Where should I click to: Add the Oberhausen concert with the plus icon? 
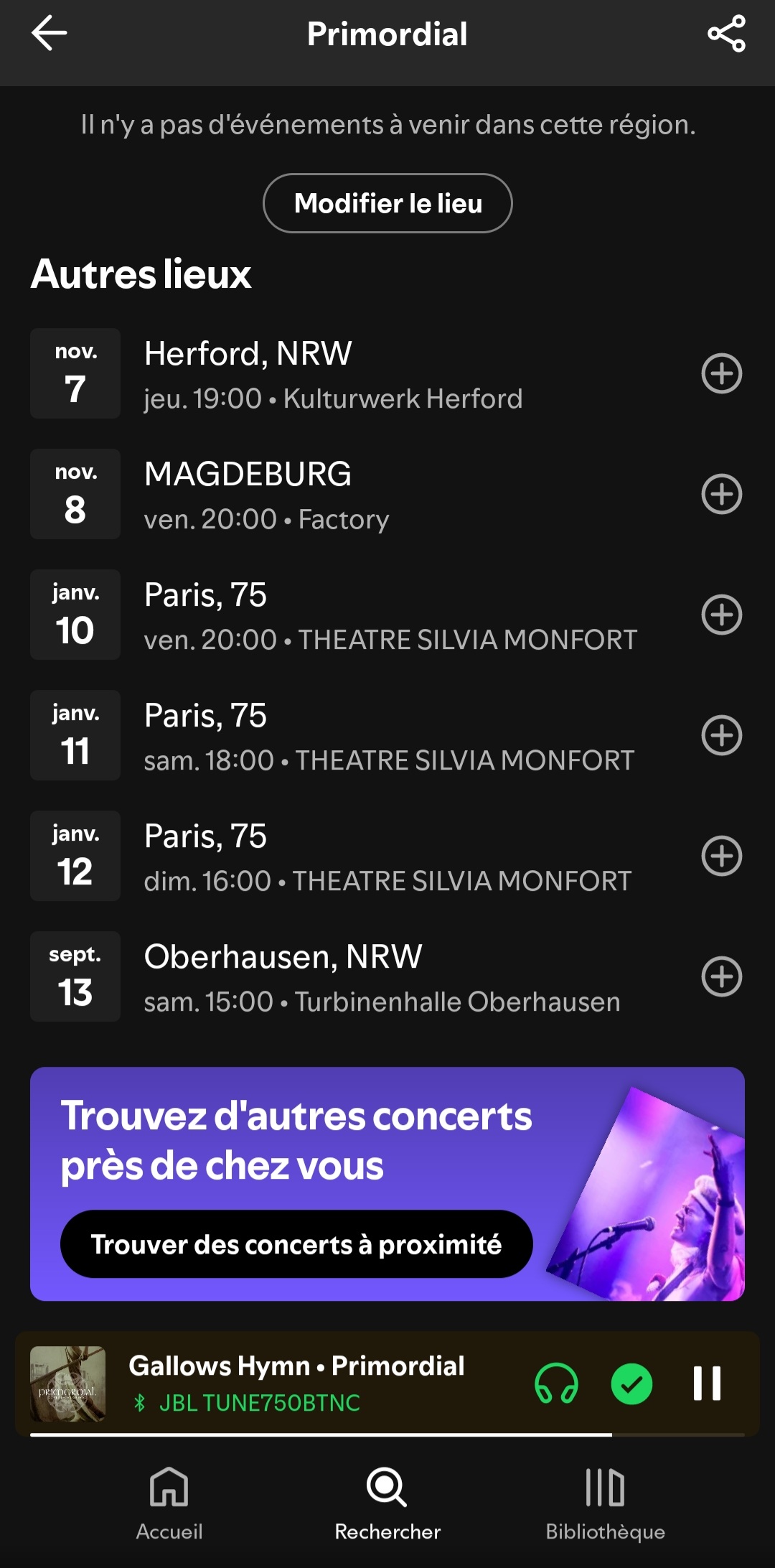(x=721, y=976)
